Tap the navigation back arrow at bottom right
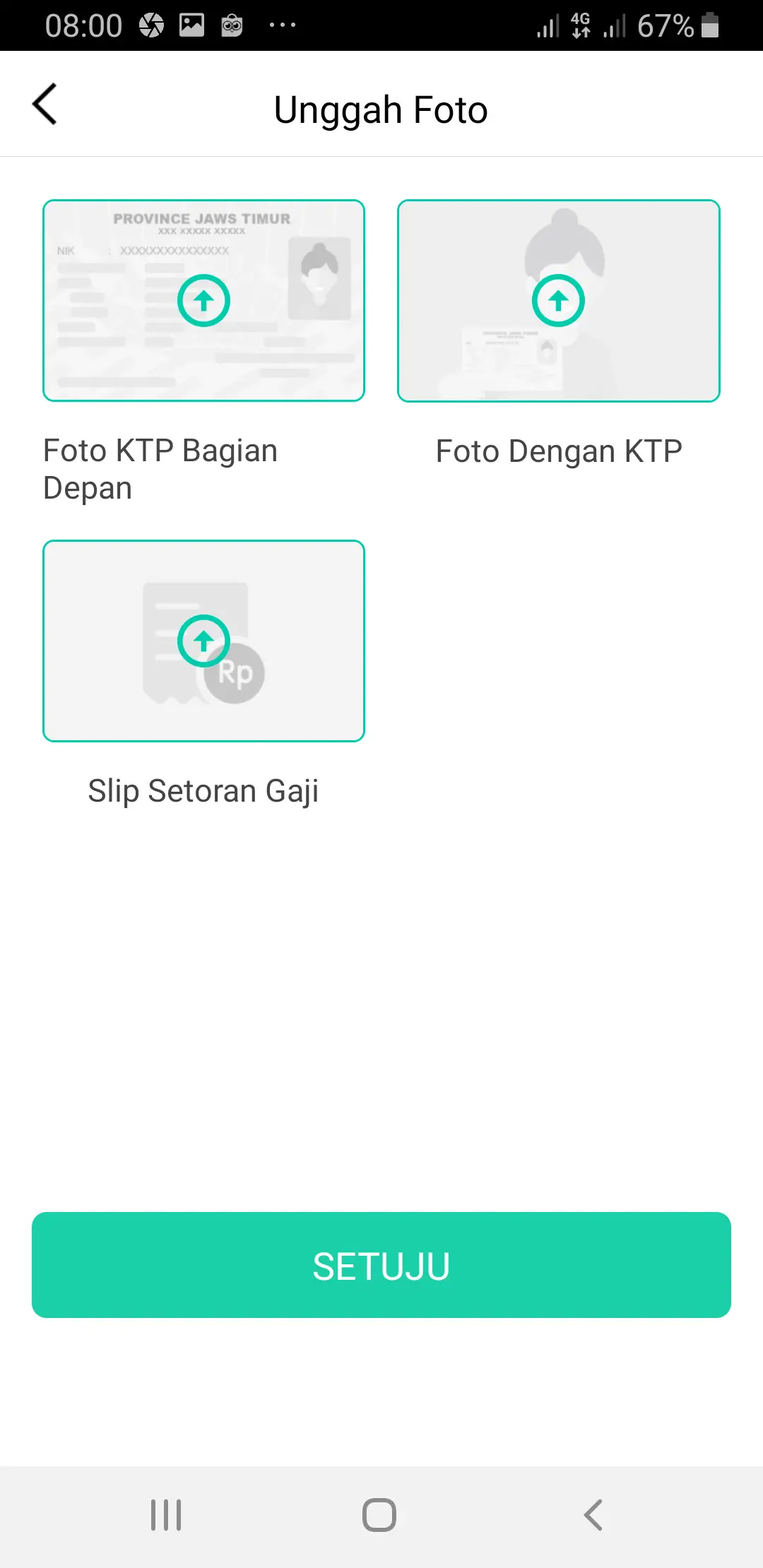The image size is (763, 1568). pos(593,1514)
